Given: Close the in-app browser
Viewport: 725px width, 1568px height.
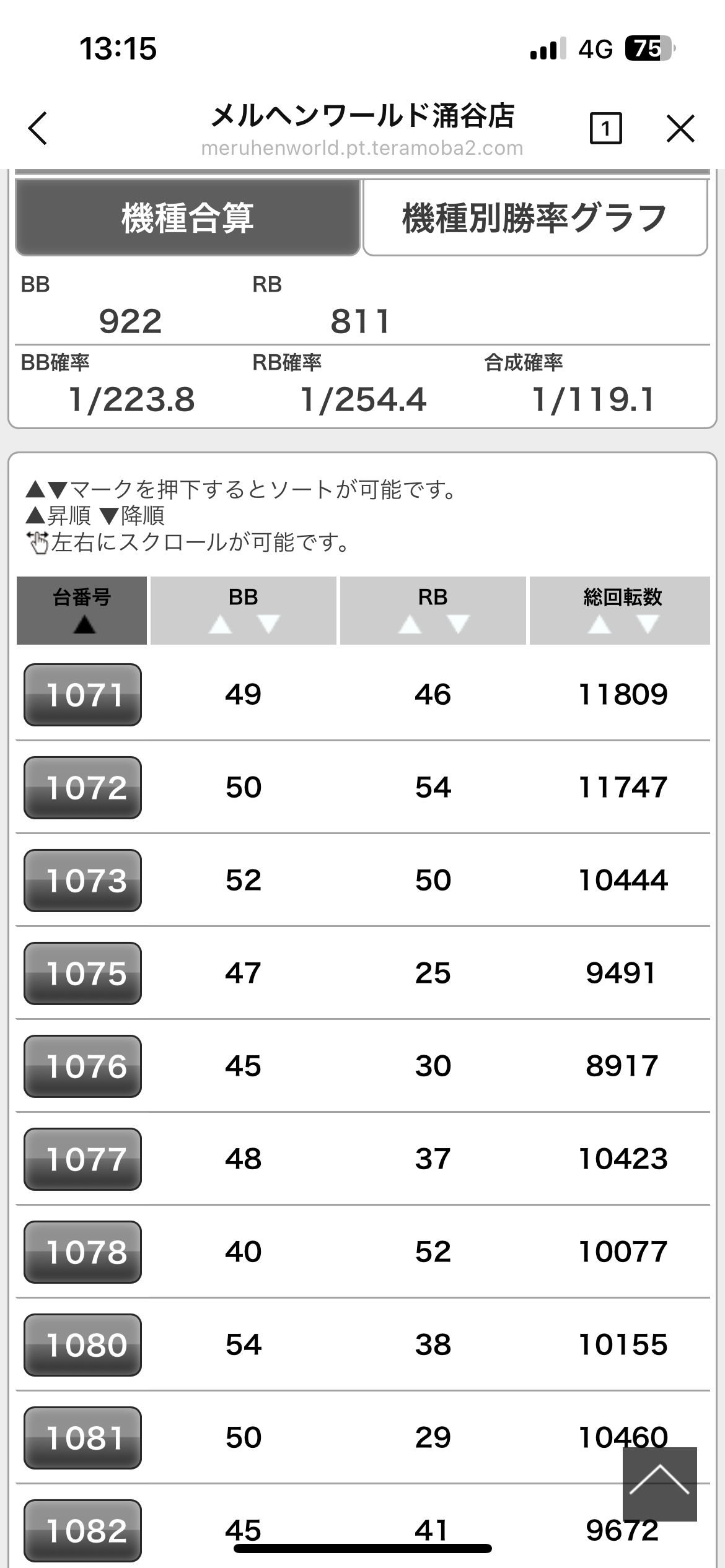Looking at the screenshot, I should (680, 129).
